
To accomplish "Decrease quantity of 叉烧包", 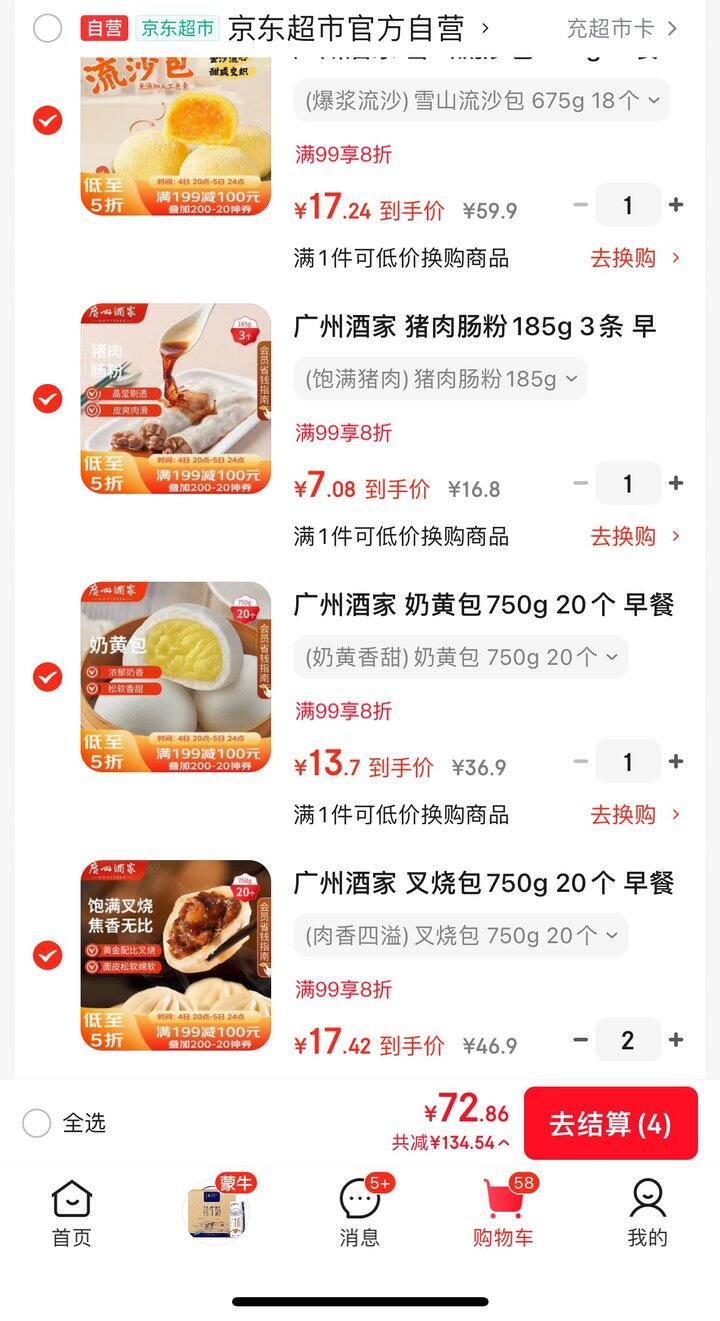I will pyautogui.click(x=580, y=1040).
